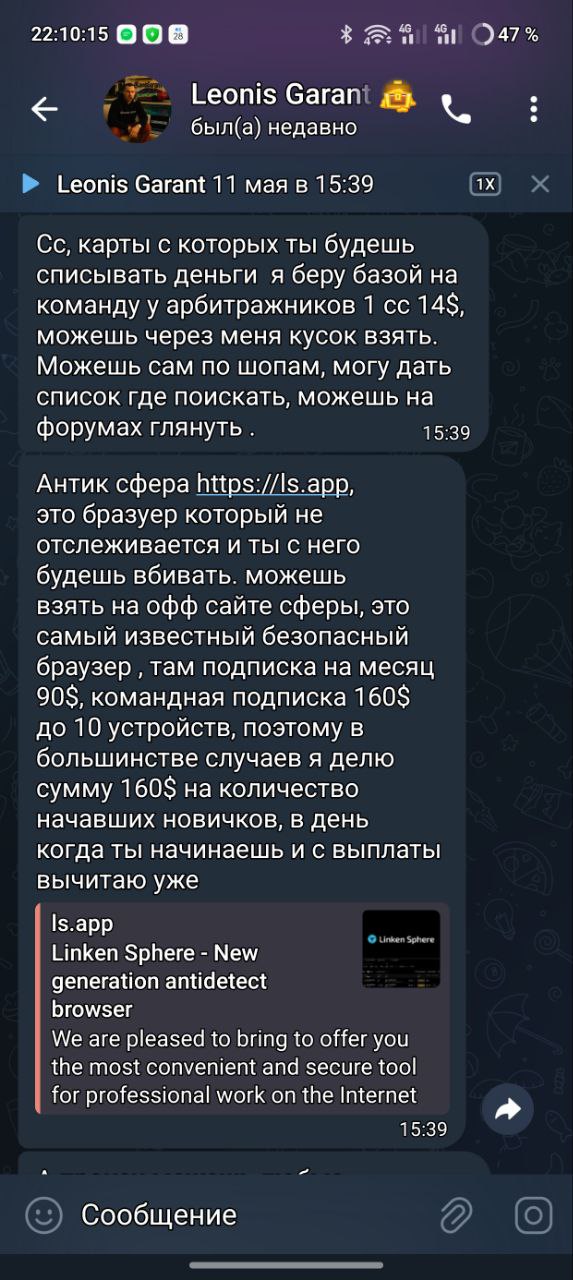Screen dimensions: 573x1280
Task: Open the emoji picker
Action: coord(43,1215)
